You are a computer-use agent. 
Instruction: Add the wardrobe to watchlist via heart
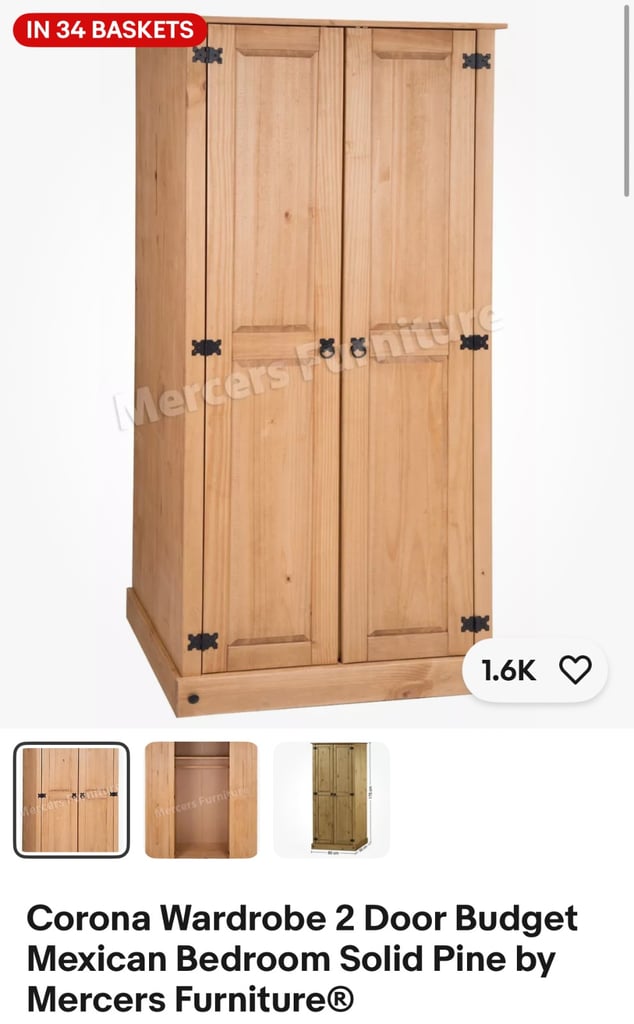click(575, 669)
